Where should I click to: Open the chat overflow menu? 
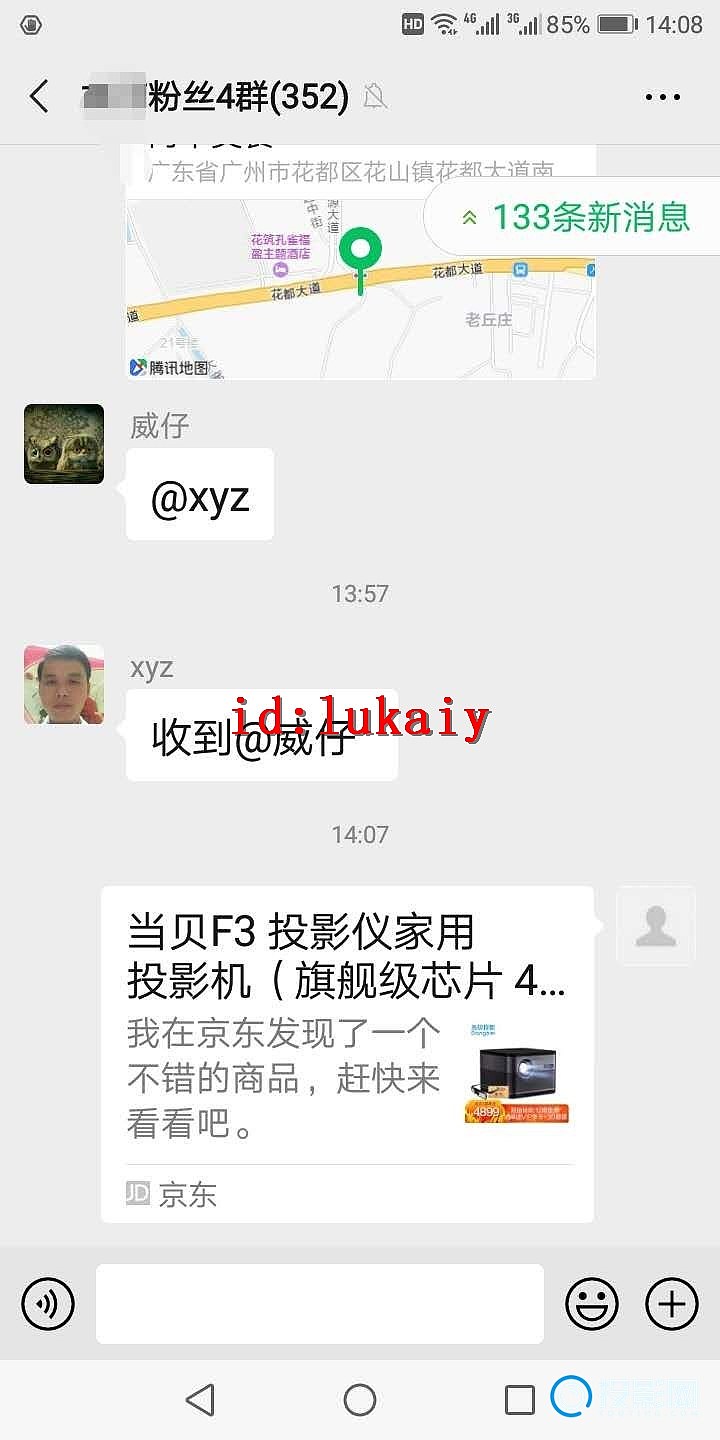point(662,97)
